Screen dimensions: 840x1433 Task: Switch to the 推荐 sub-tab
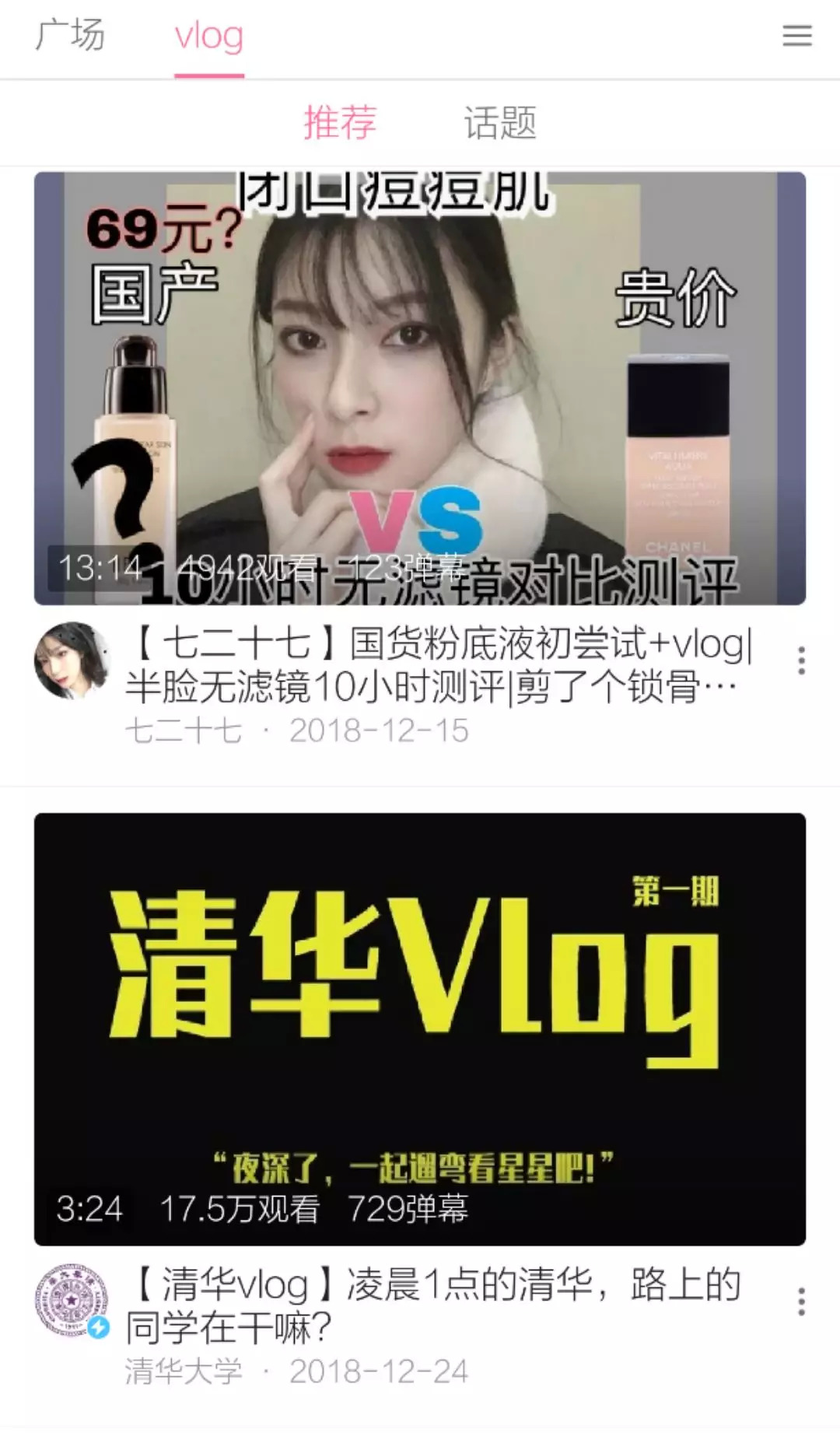(340, 123)
